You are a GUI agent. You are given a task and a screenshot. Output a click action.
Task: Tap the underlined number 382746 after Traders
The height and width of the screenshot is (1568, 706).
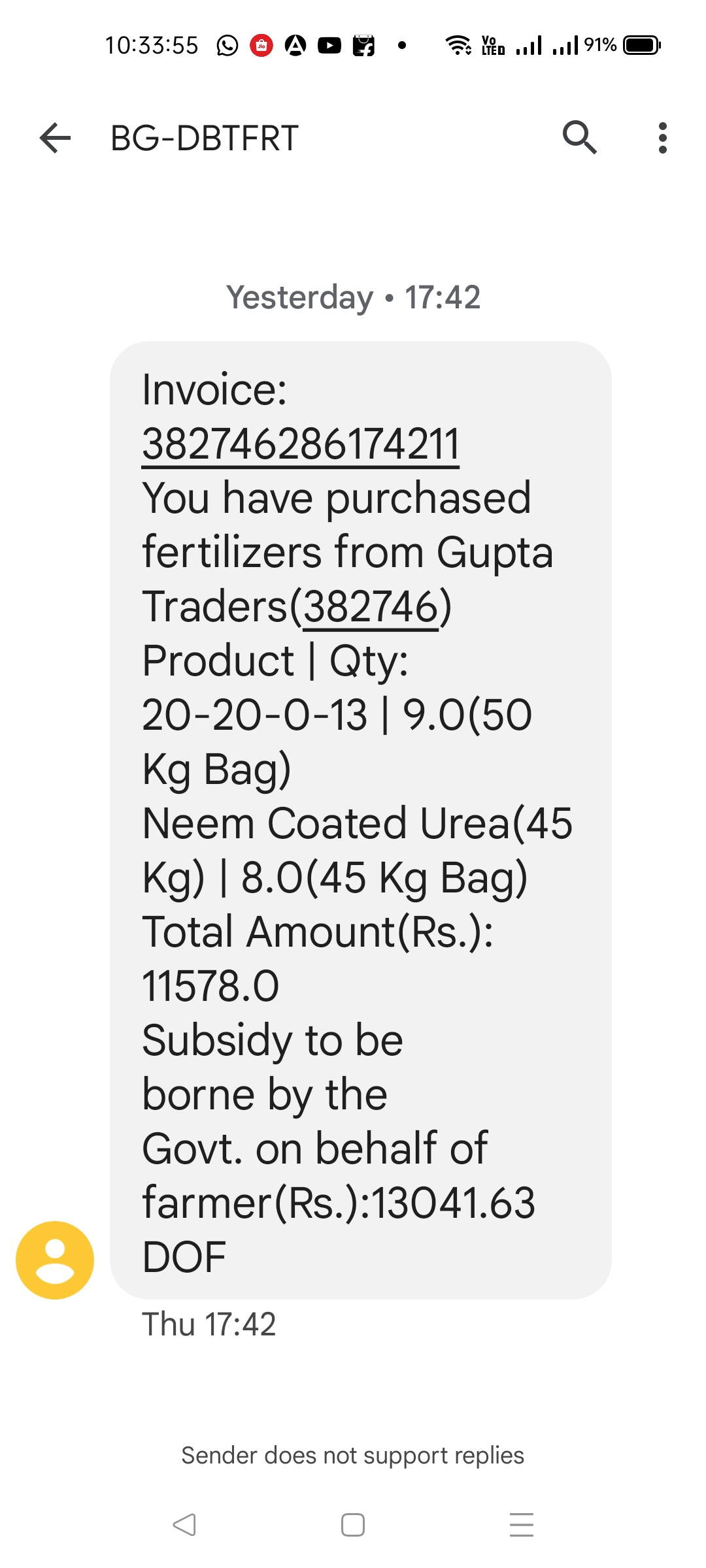[x=371, y=607]
